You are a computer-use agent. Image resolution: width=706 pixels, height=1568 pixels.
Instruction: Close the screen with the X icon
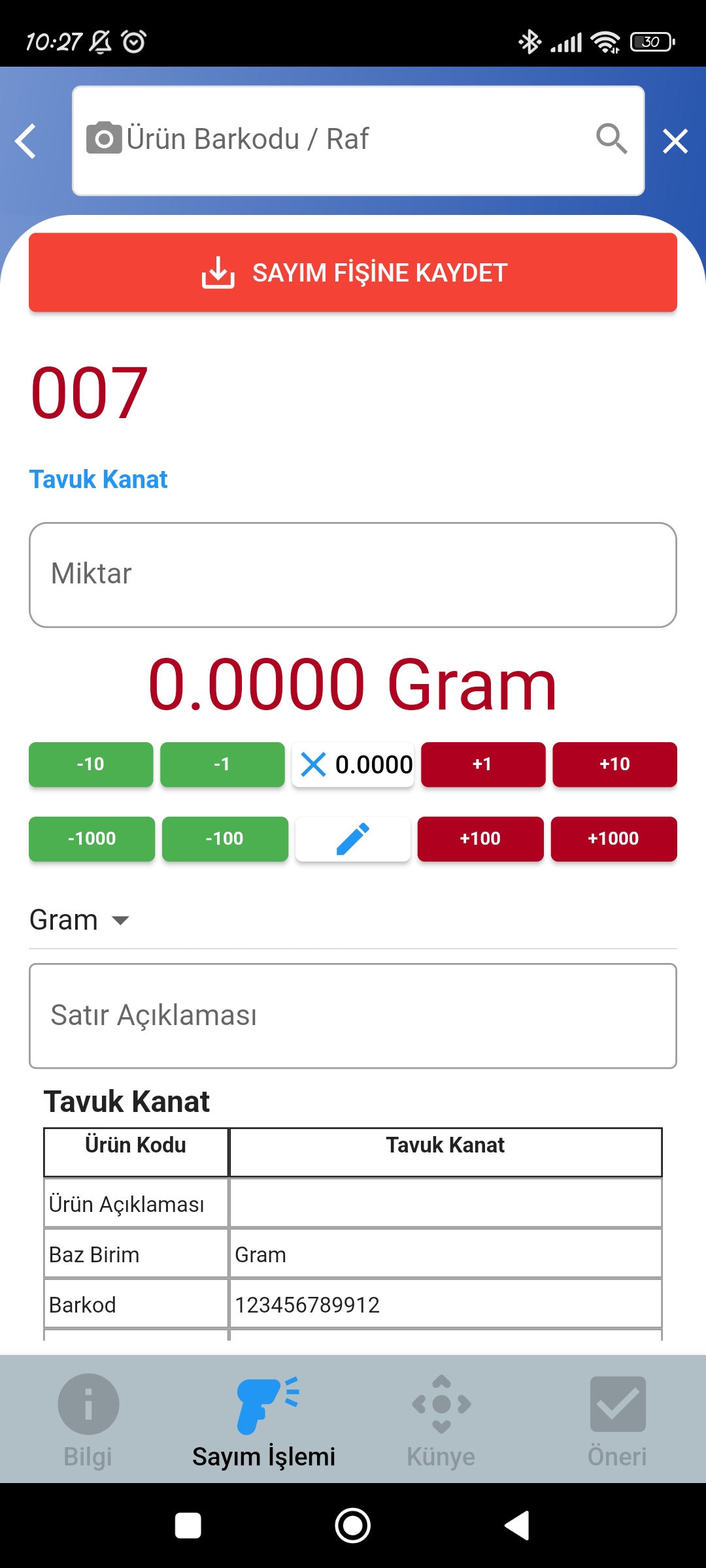(675, 141)
